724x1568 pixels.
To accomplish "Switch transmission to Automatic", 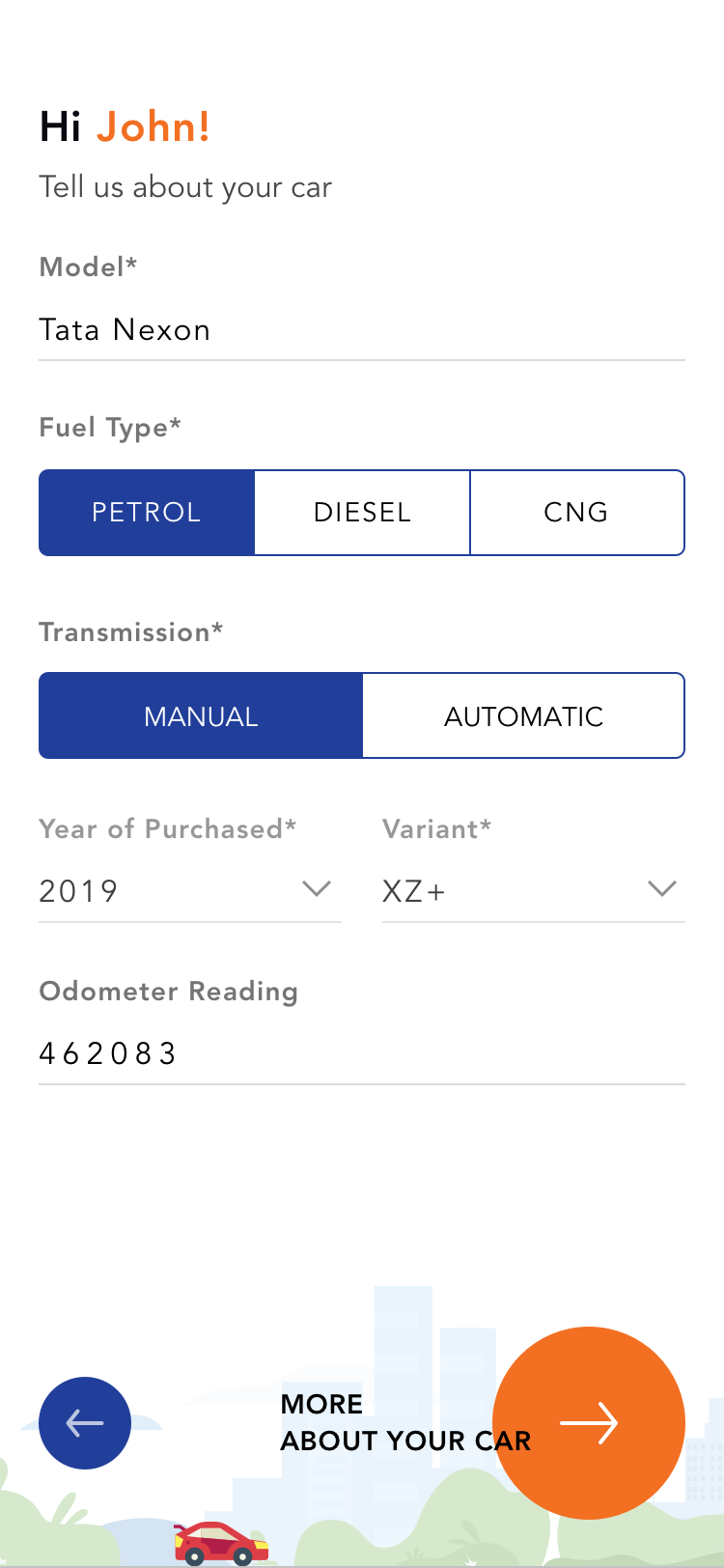I will (x=523, y=716).
